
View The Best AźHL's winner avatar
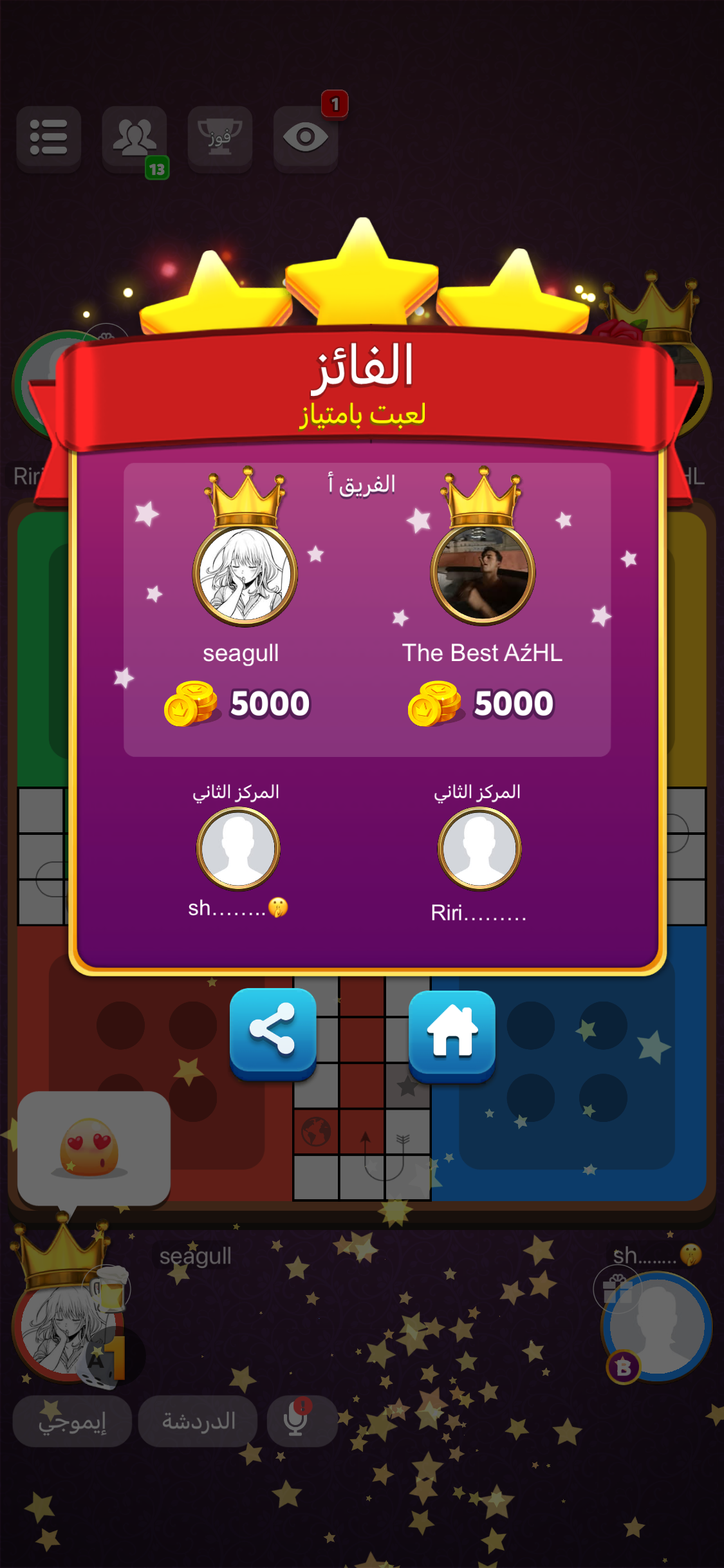pyautogui.click(x=483, y=574)
